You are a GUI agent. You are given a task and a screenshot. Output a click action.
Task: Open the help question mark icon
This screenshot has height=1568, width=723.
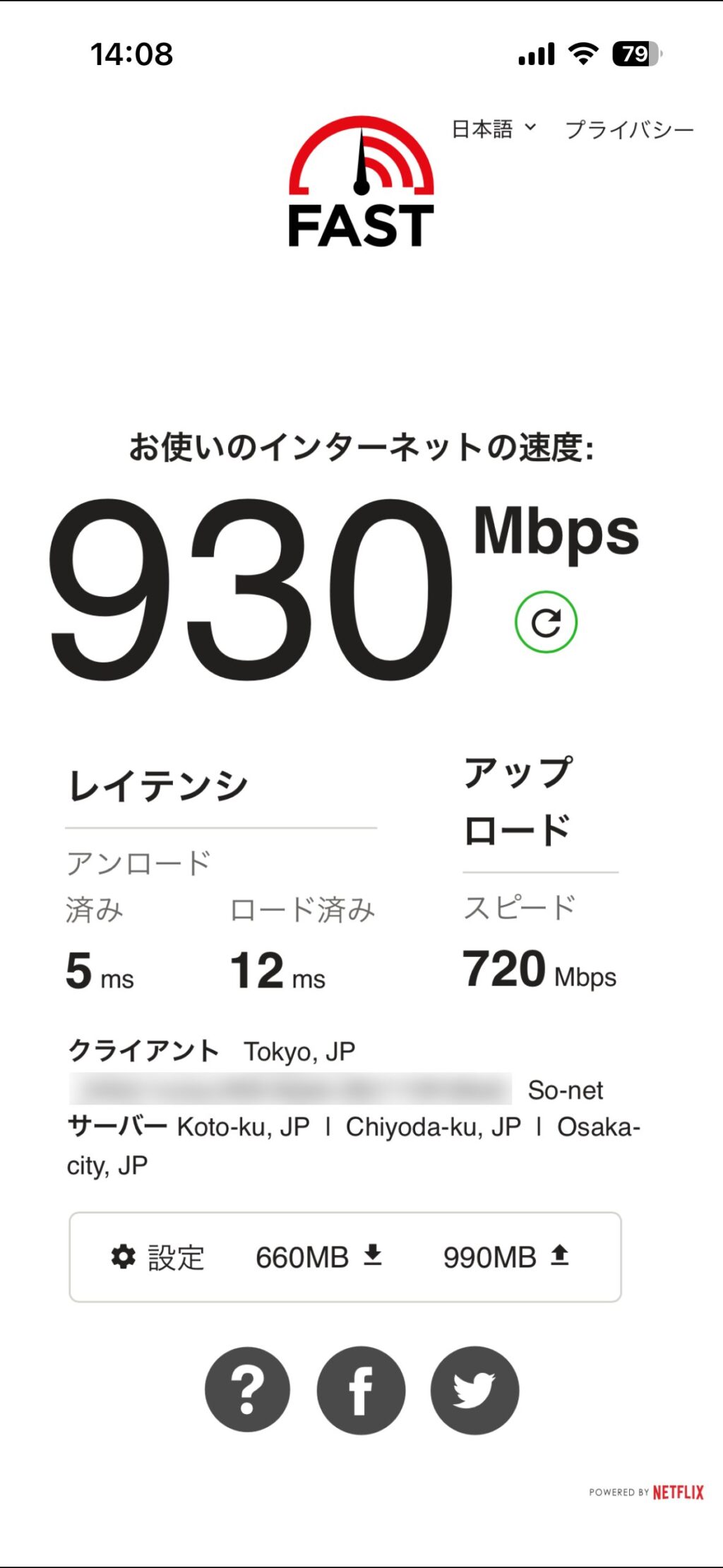pos(247,1389)
